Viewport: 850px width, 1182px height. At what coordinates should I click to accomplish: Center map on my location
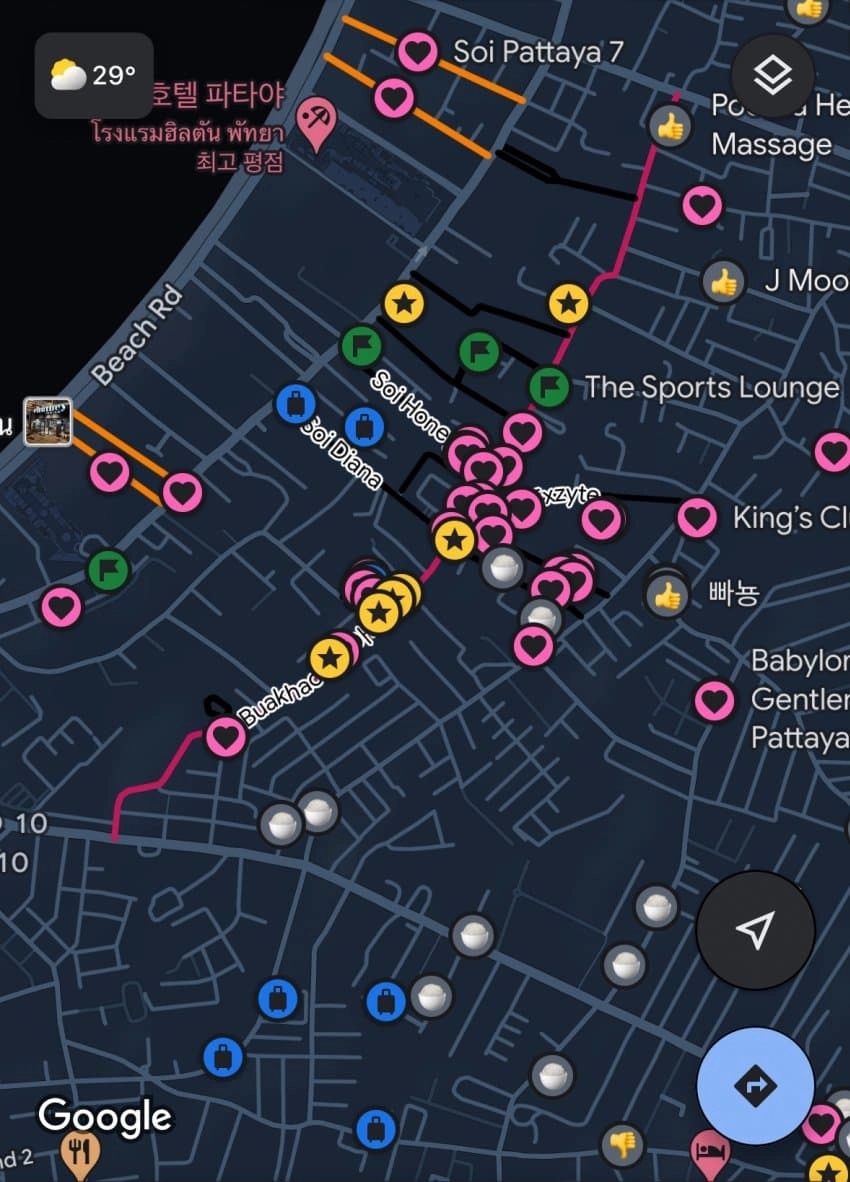click(x=755, y=930)
